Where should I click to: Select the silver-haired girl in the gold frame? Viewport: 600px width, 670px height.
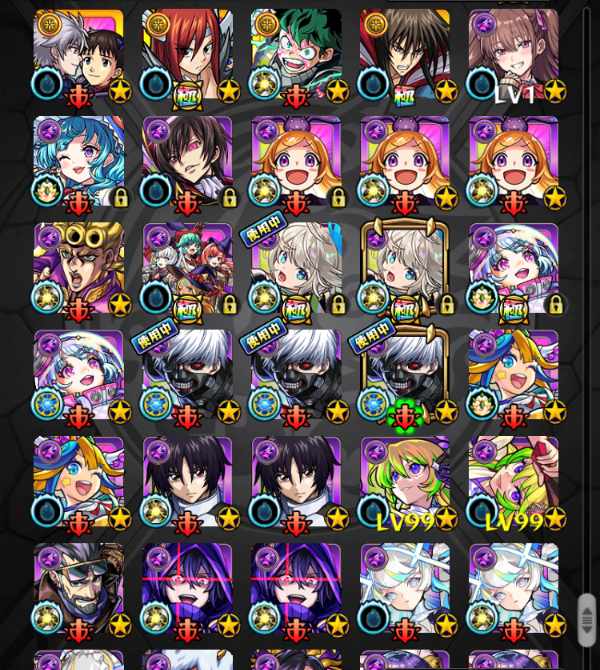(404, 268)
